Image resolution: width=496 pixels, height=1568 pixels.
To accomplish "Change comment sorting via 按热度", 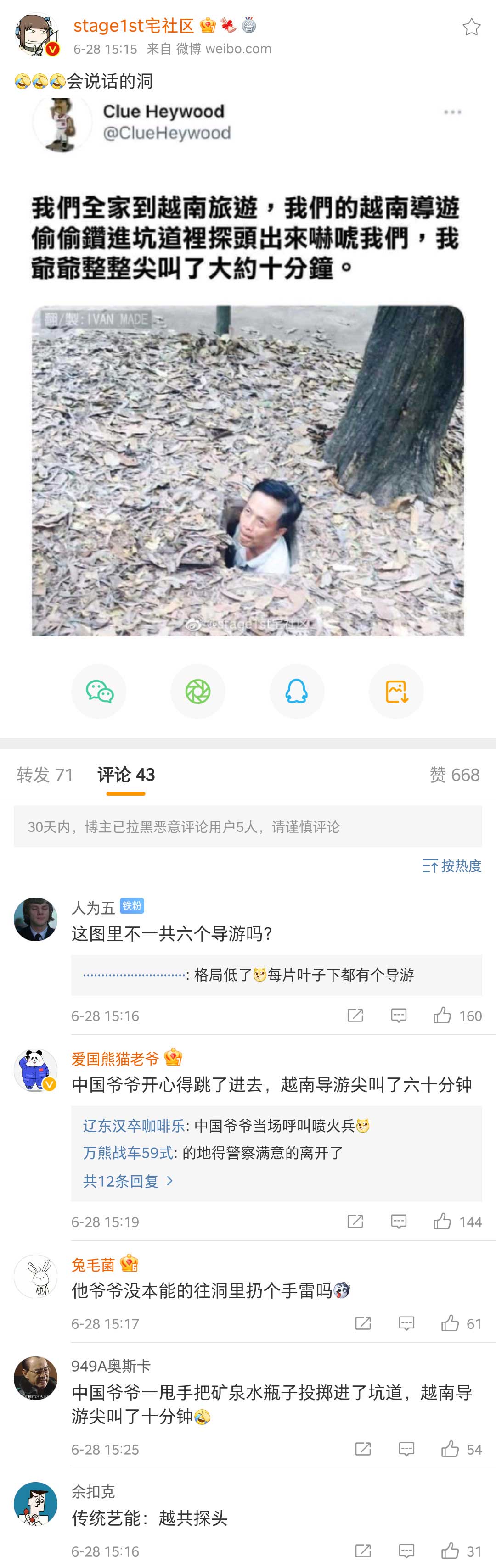I will point(451,865).
